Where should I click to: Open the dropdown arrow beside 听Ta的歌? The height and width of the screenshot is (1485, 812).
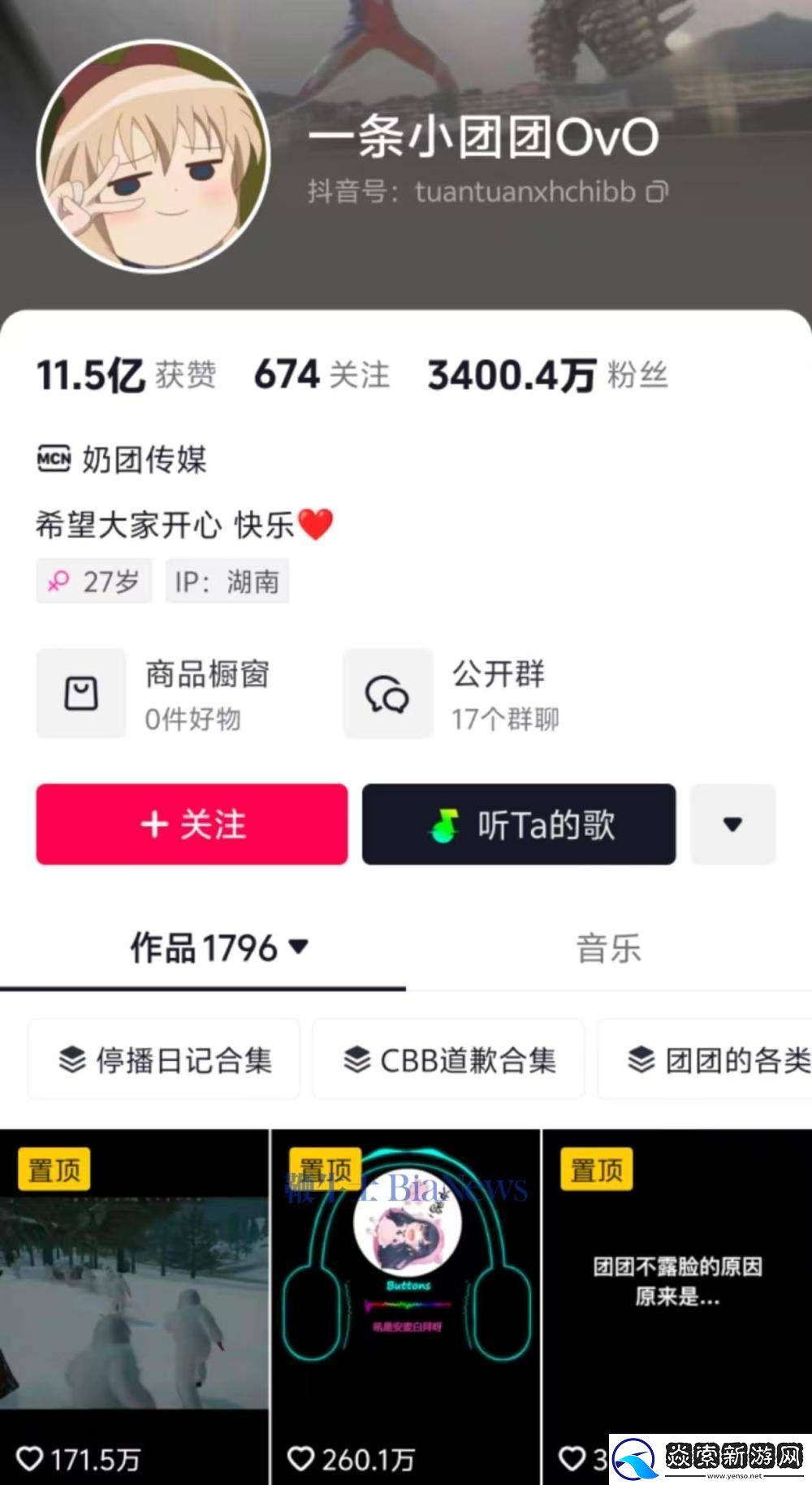pos(732,825)
